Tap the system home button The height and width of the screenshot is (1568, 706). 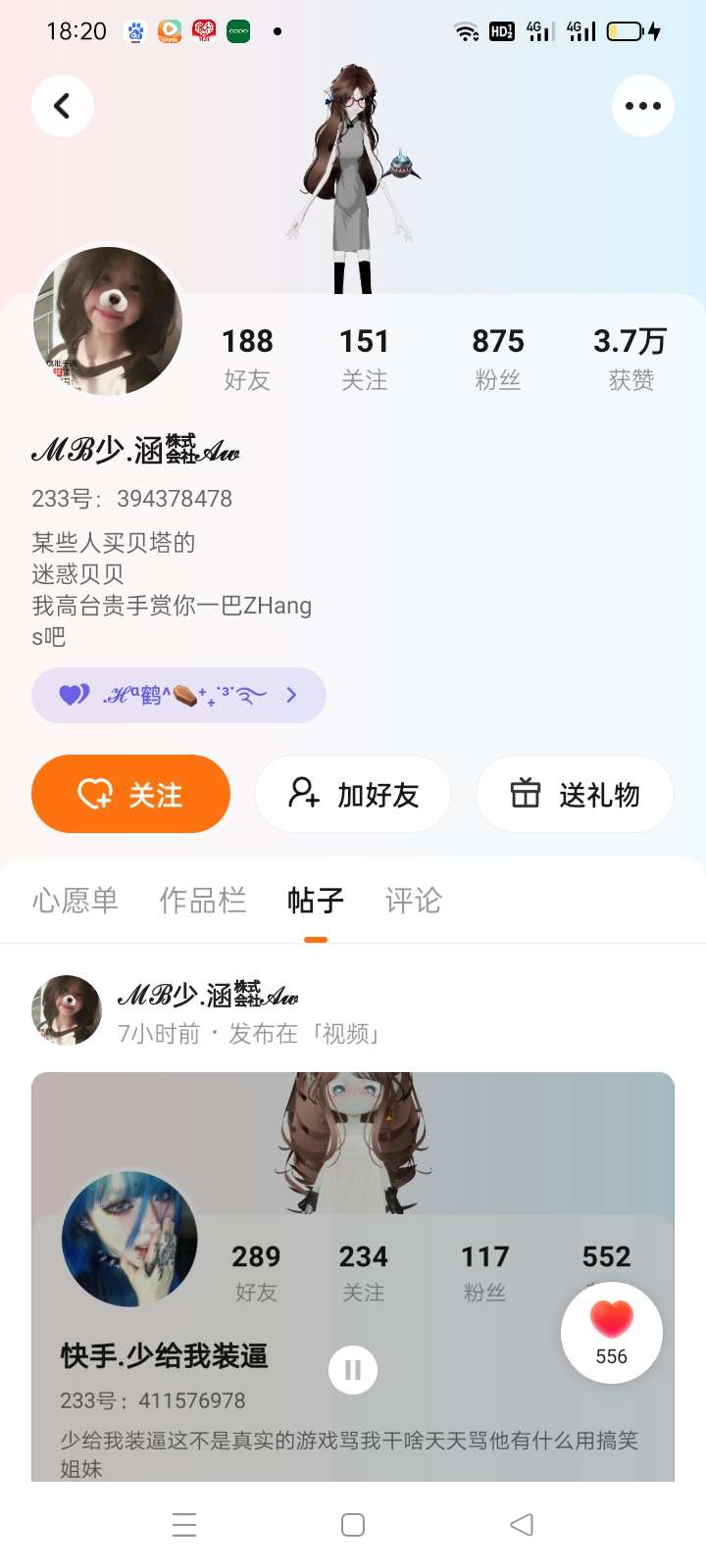353,1525
